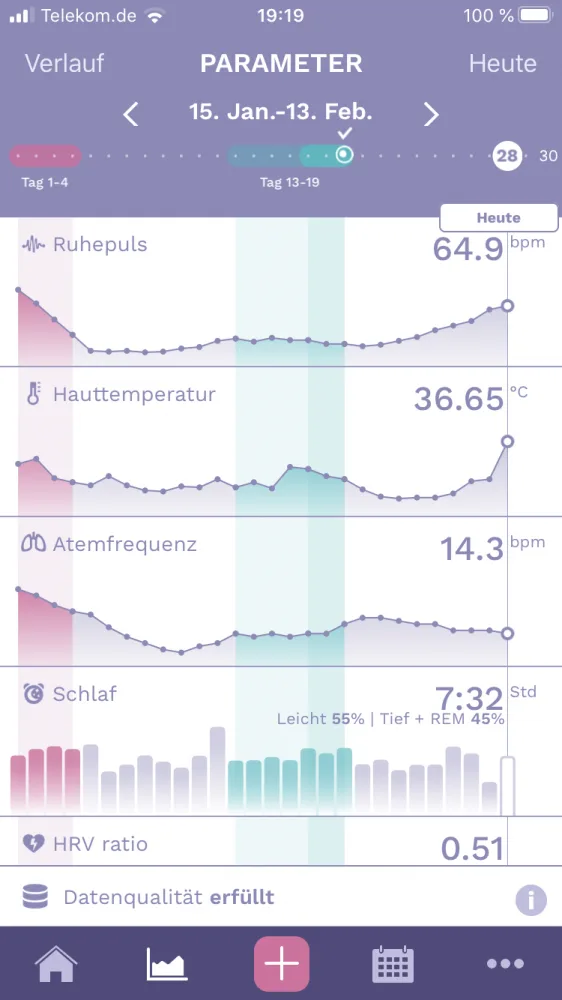
Task: Open Ruhepuls parameter details
Action: click(x=281, y=292)
